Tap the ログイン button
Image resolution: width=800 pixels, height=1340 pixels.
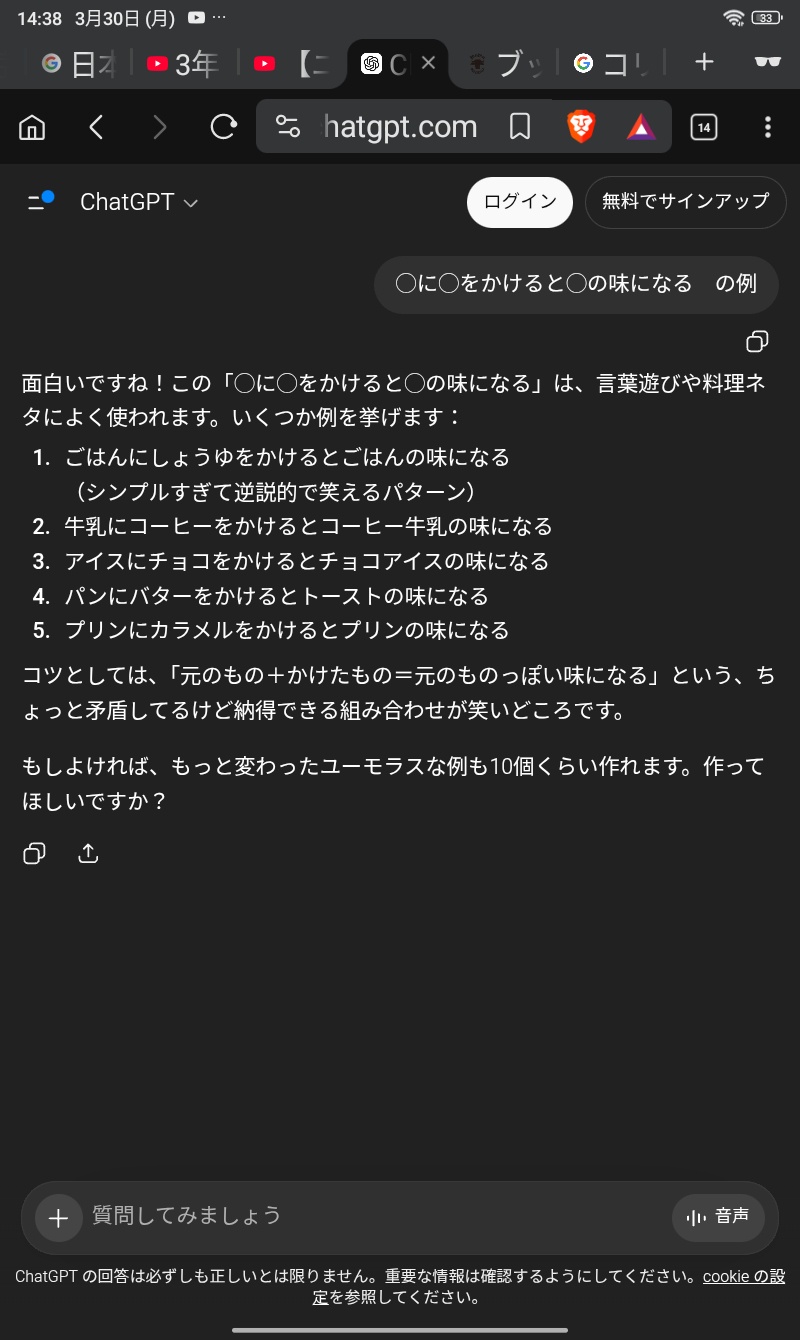point(519,202)
